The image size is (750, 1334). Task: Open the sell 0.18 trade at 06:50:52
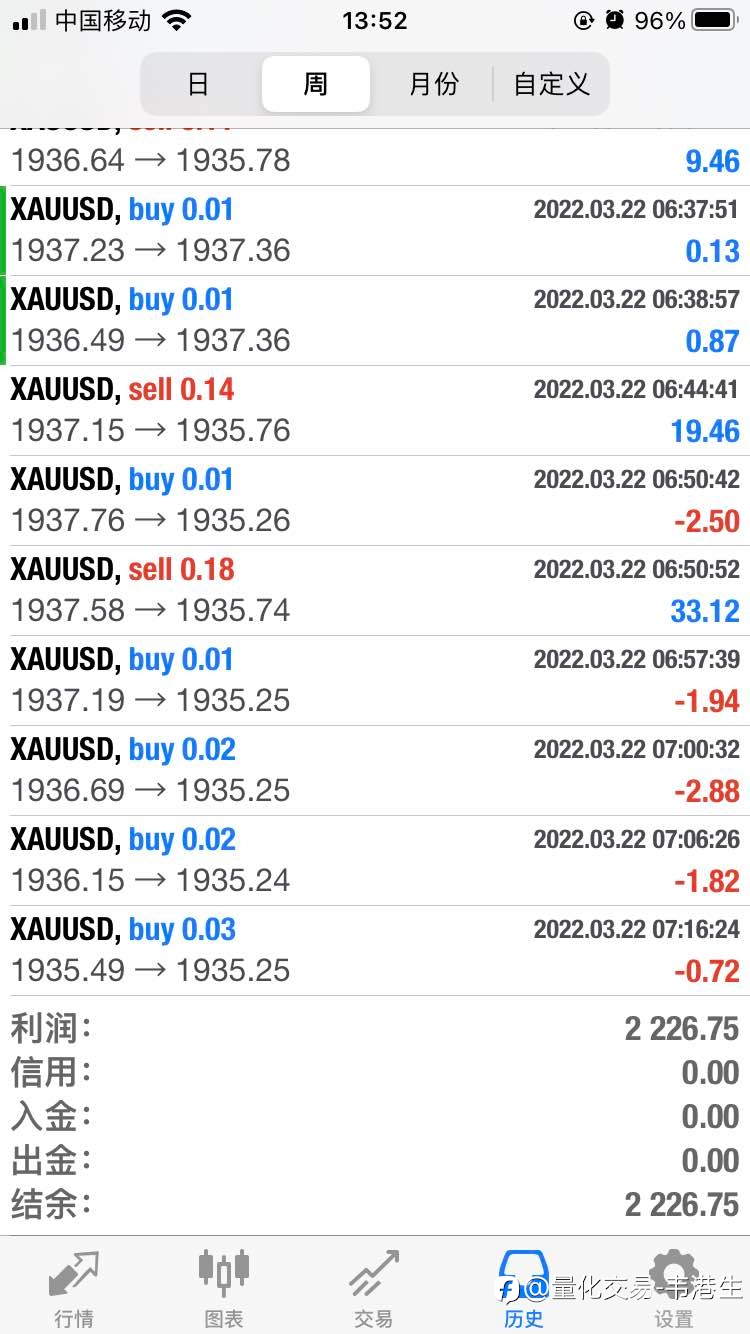pyautogui.click(x=375, y=591)
